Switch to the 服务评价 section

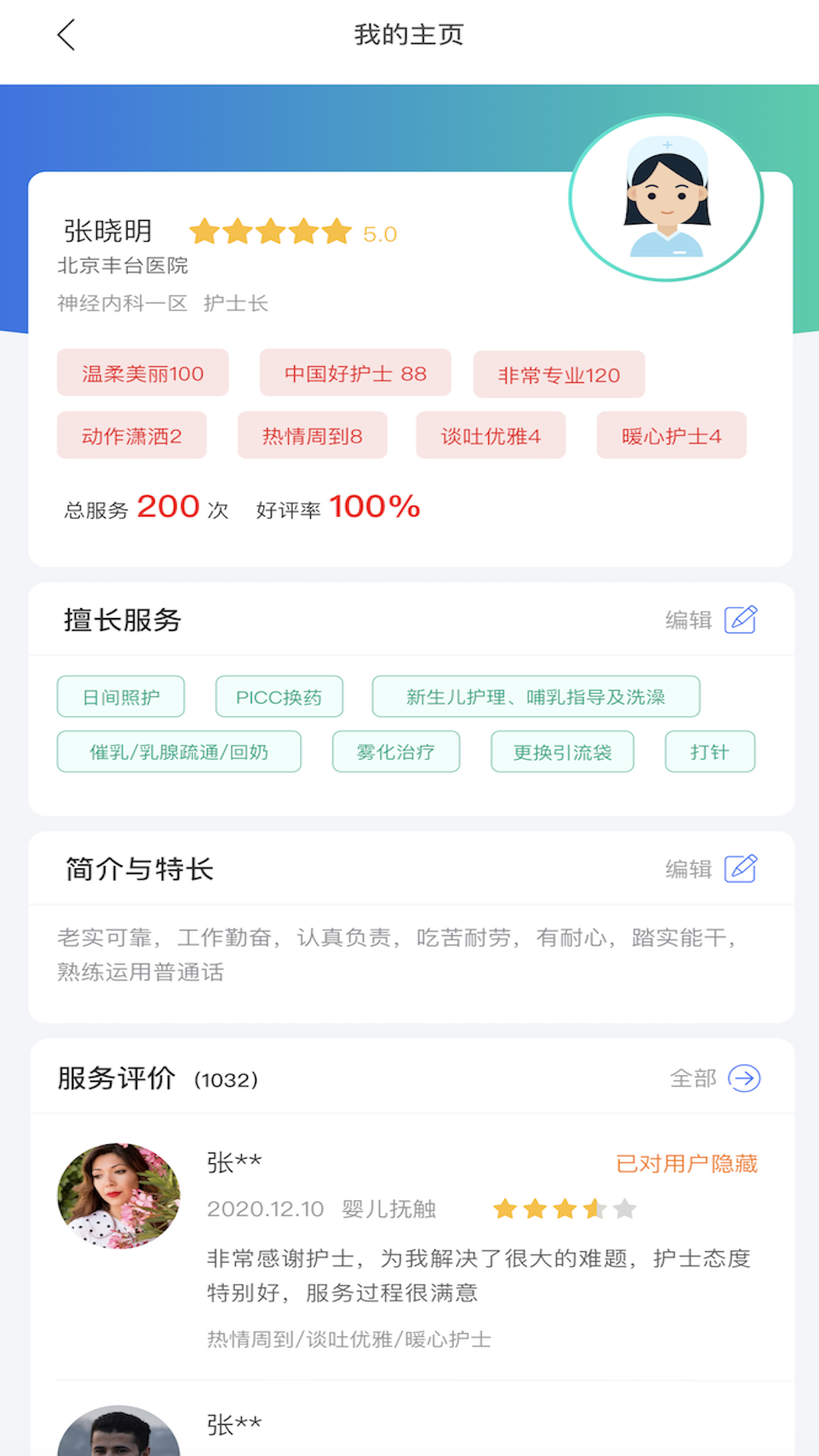(x=115, y=1076)
